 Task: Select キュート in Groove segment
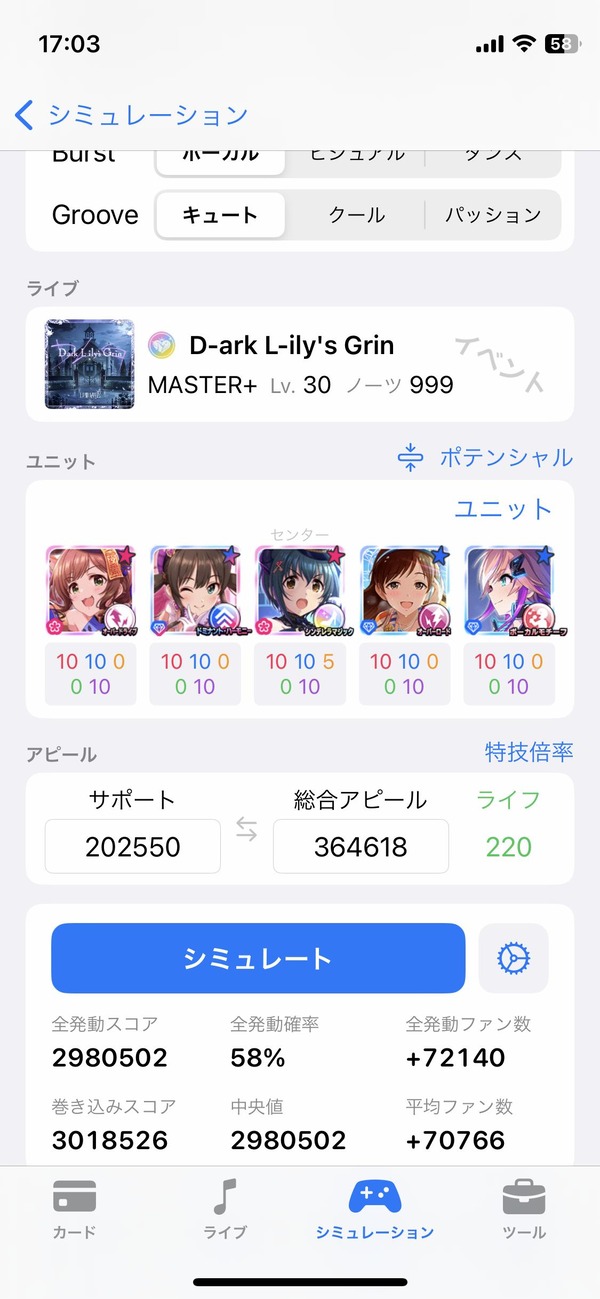click(220, 215)
